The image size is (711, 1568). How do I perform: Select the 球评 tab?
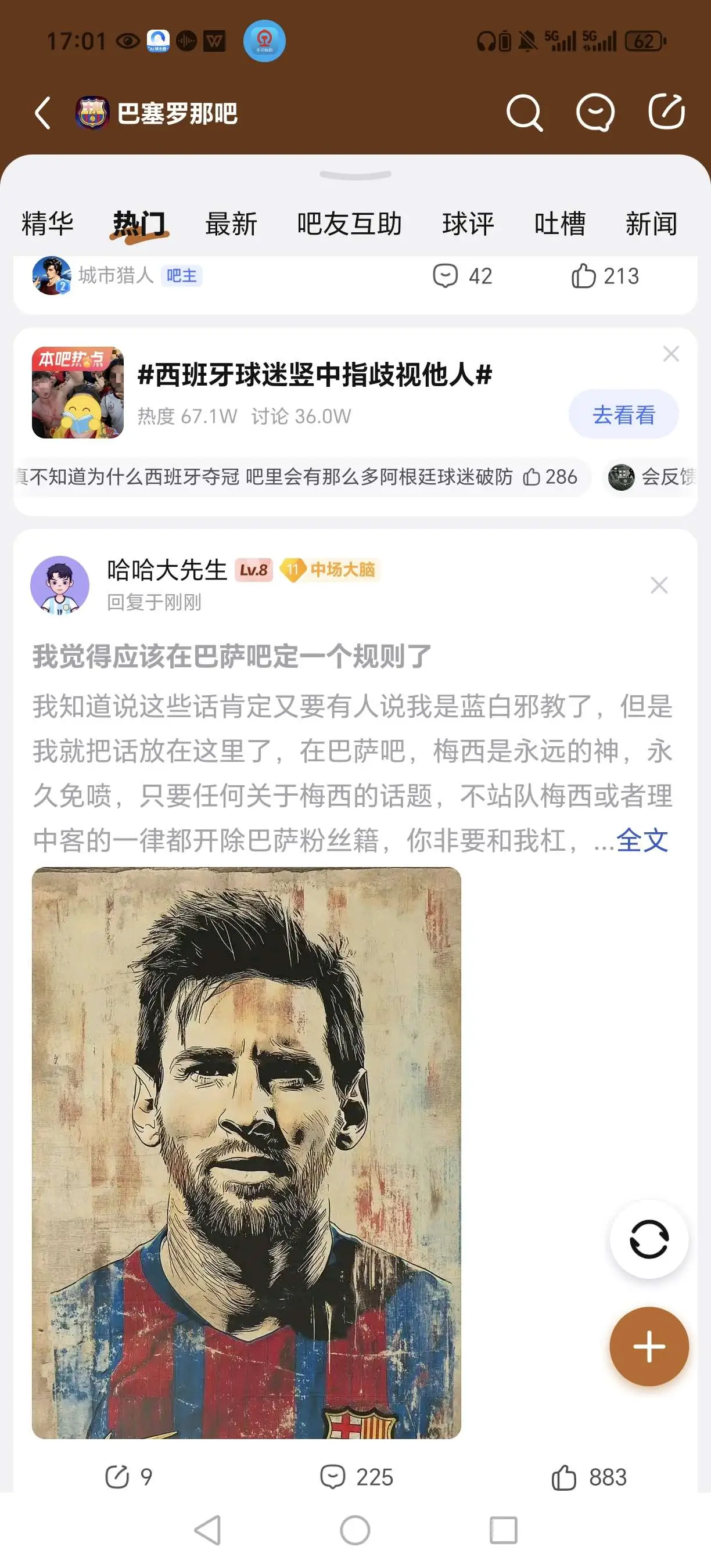468,224
